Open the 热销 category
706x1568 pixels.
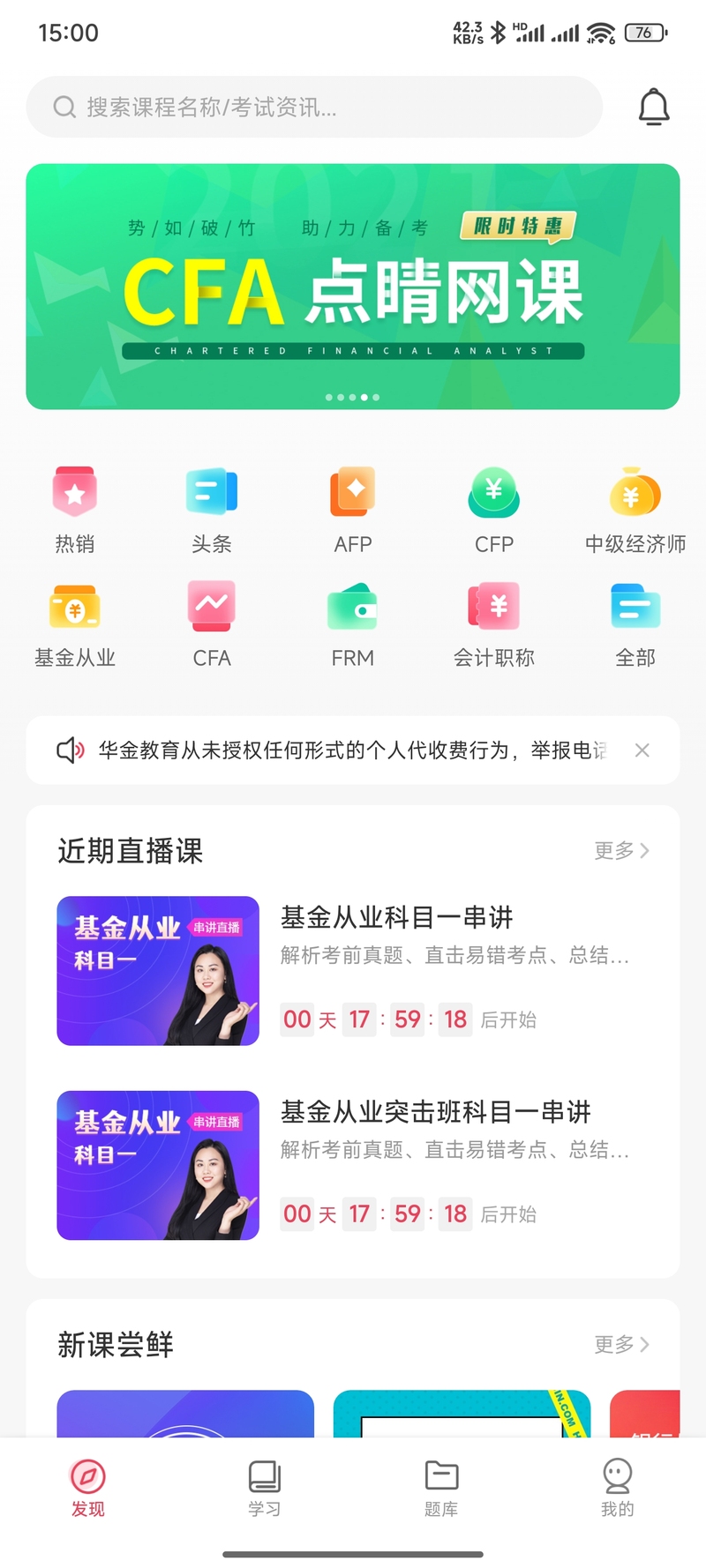coord(75,510)
